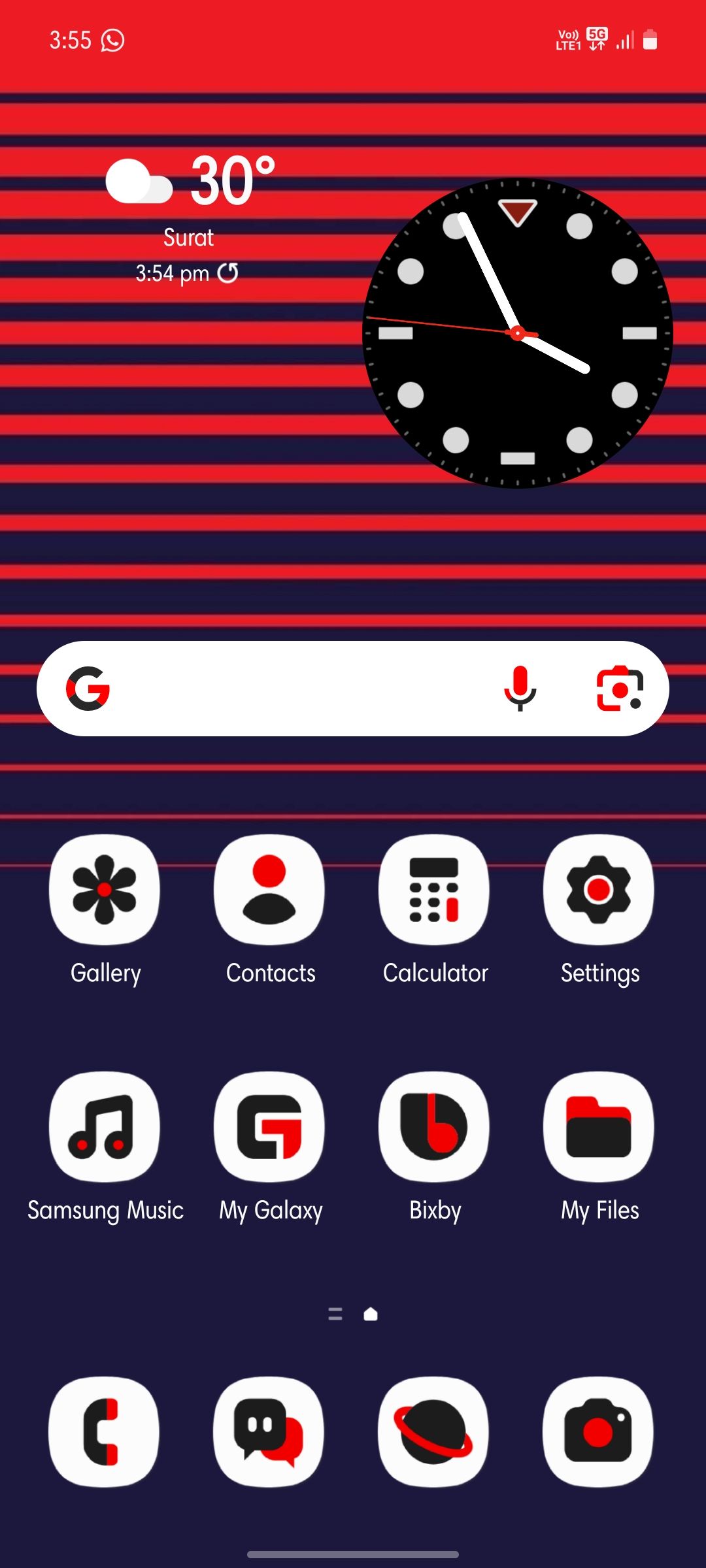This screenshot has height=1568, width=706.
Task: Open My Galaxy app
Action: point(270,1126)
